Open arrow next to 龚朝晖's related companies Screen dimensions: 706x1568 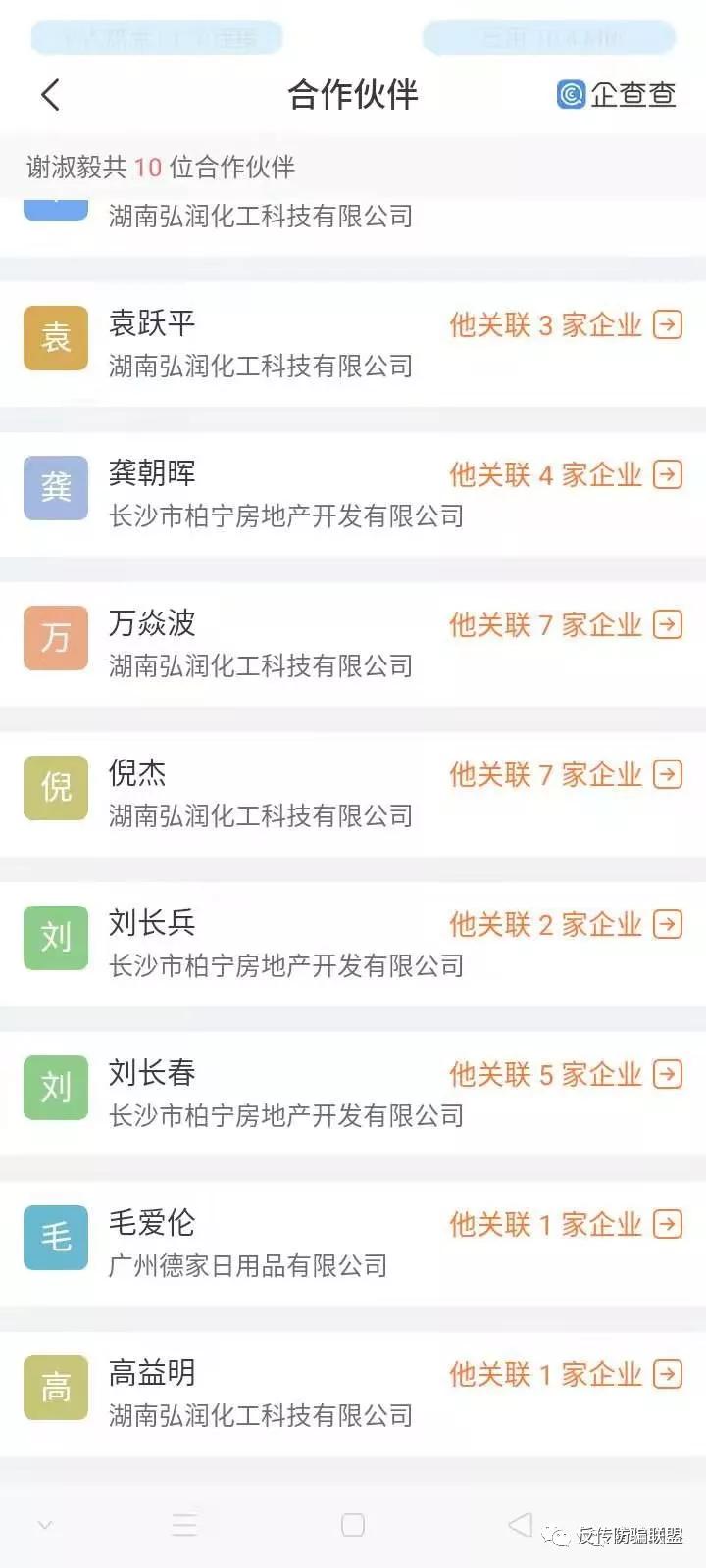(x=668, y=474)
